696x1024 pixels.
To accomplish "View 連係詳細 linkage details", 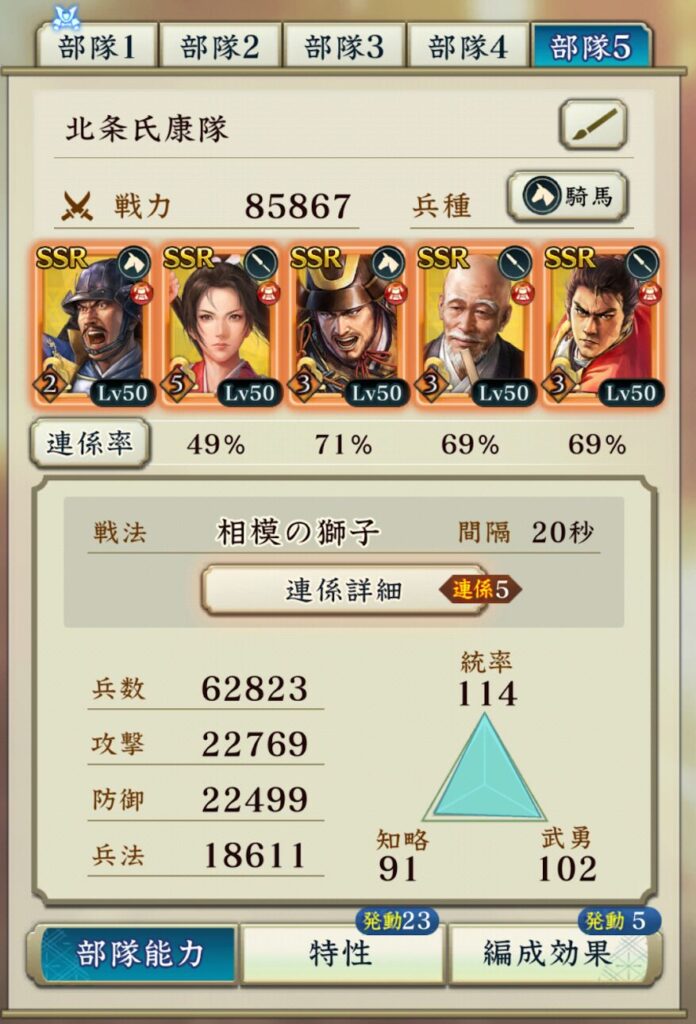I will coord(345,590).
